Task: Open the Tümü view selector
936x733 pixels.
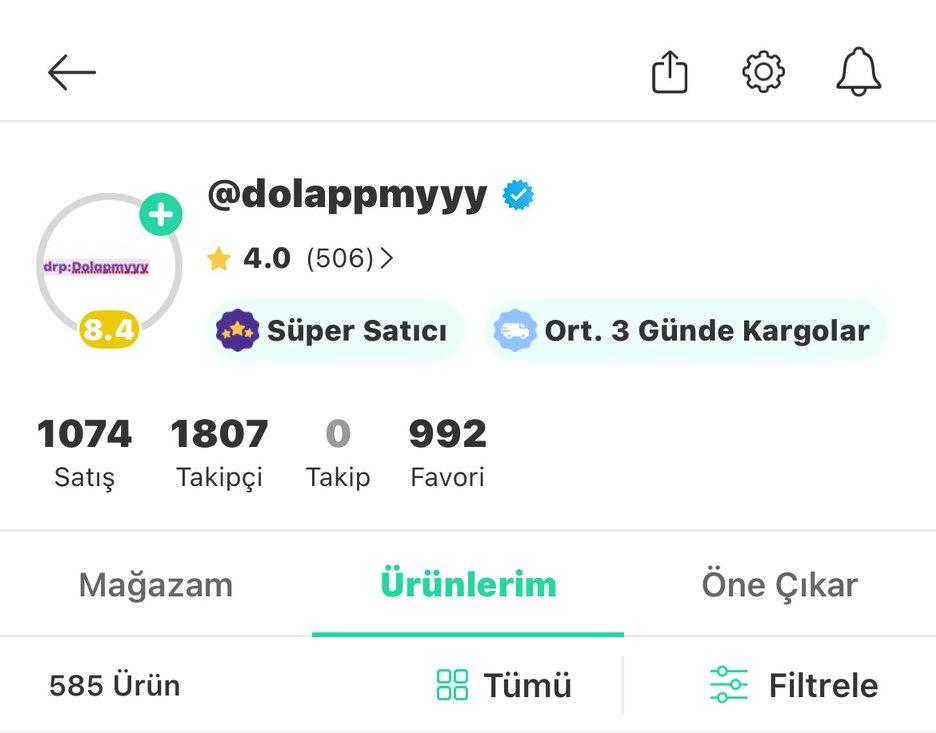Action: (504, 686)
